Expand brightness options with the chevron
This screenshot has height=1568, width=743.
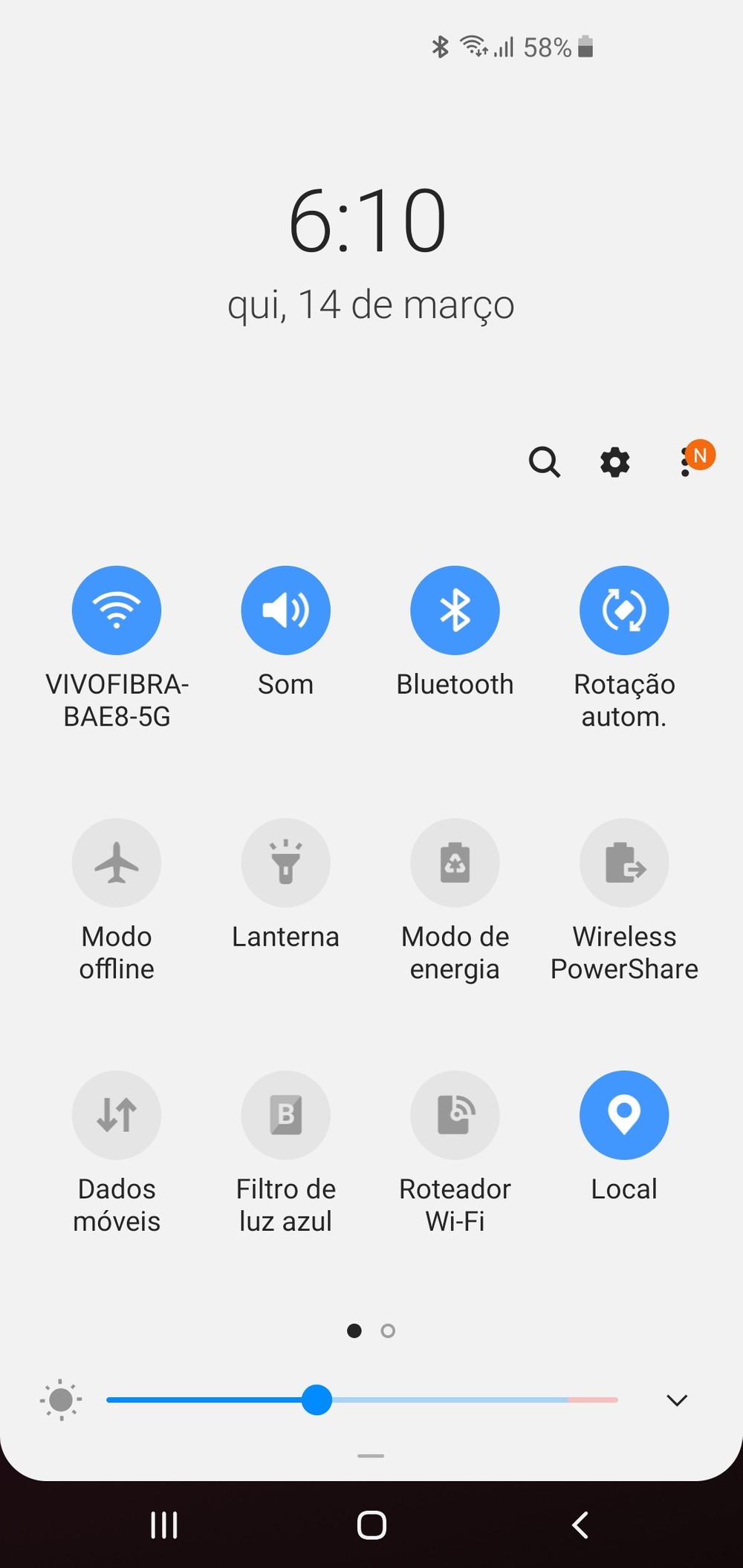click(x=677, y=1400)
